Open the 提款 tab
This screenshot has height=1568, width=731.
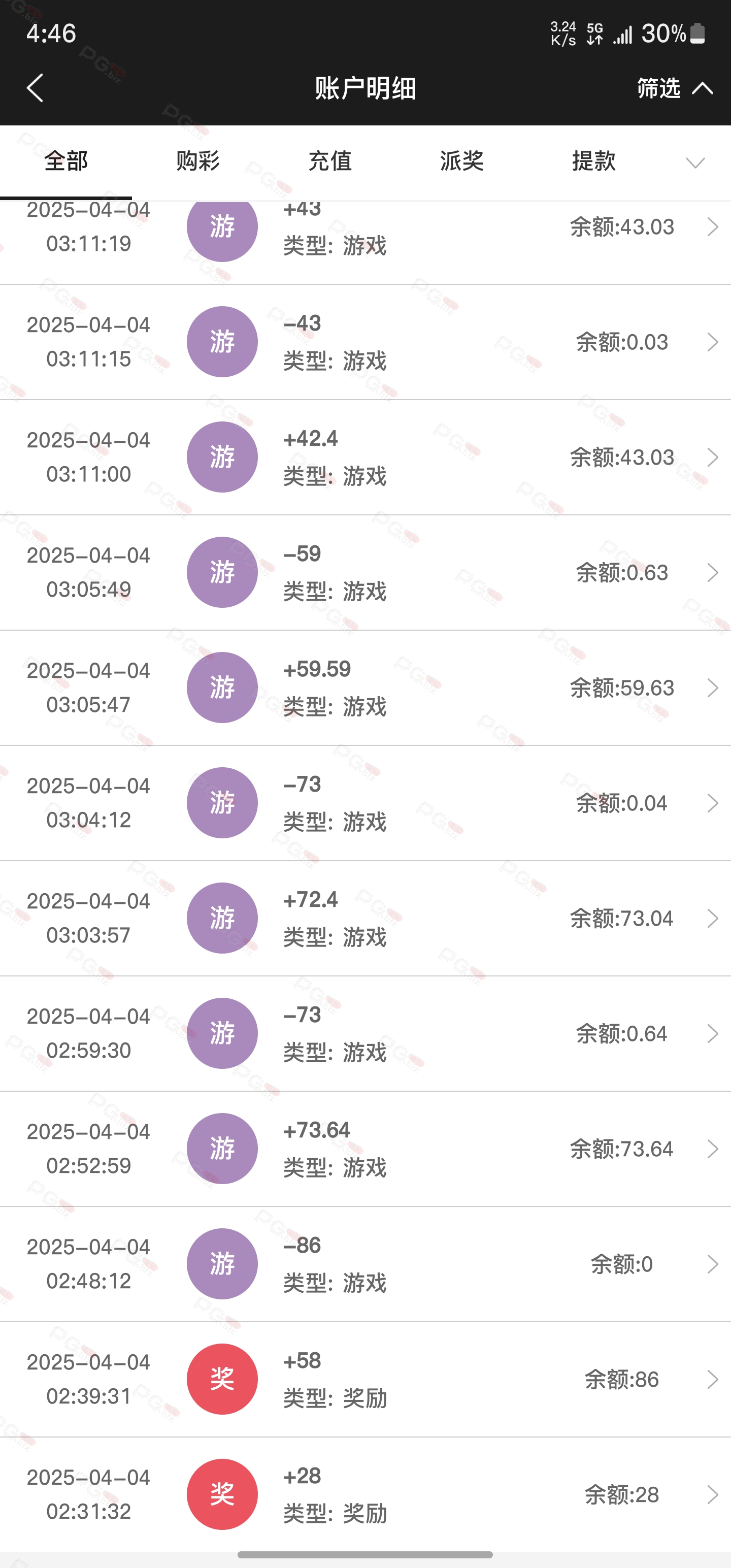pos(594,161)
